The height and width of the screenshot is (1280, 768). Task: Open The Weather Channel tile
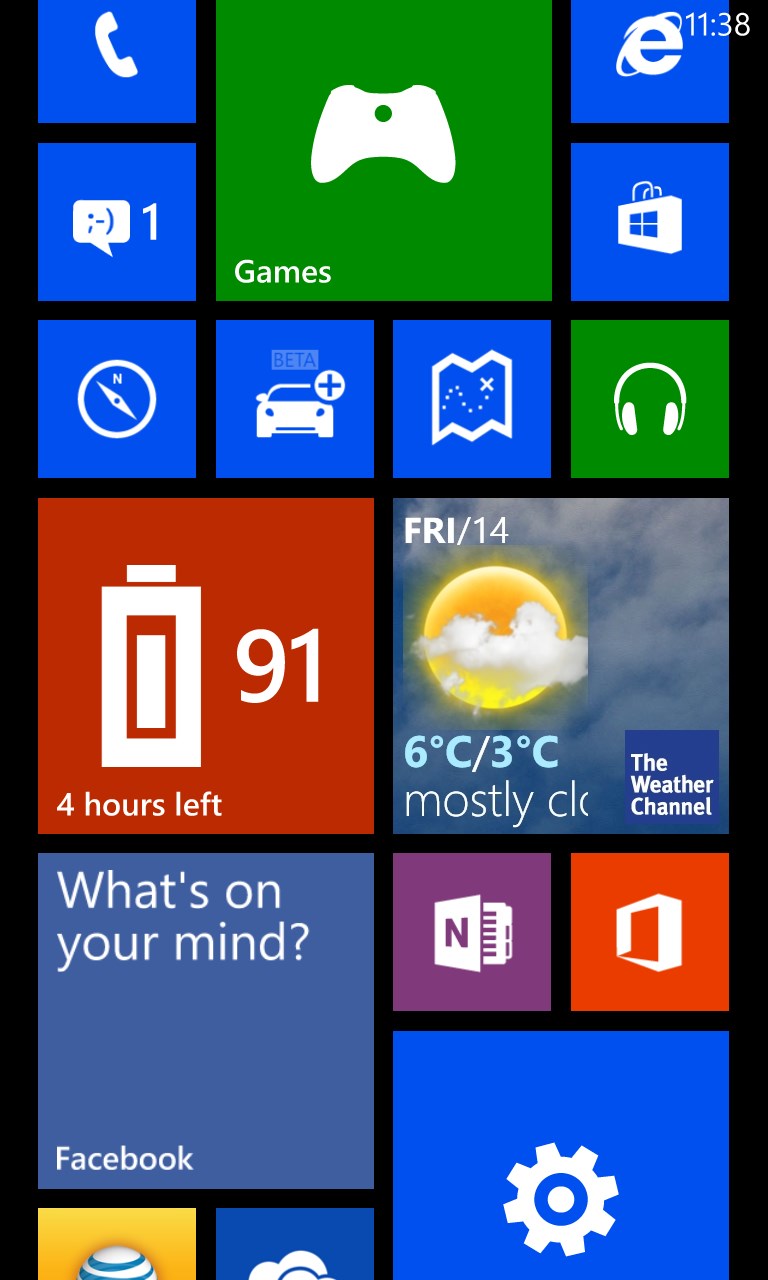pos(560,665)
